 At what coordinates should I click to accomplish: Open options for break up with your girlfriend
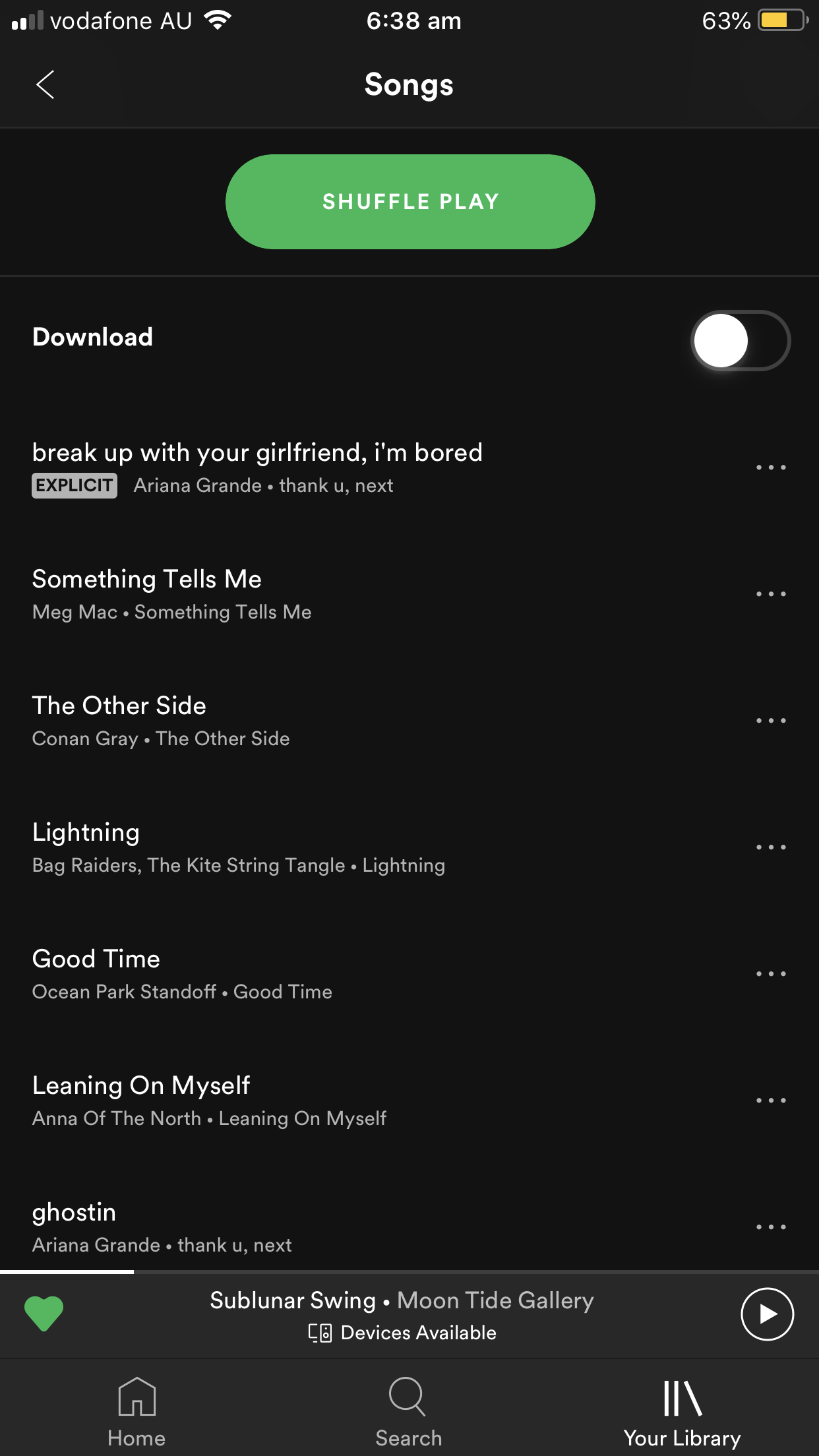(x=771, y=468)
